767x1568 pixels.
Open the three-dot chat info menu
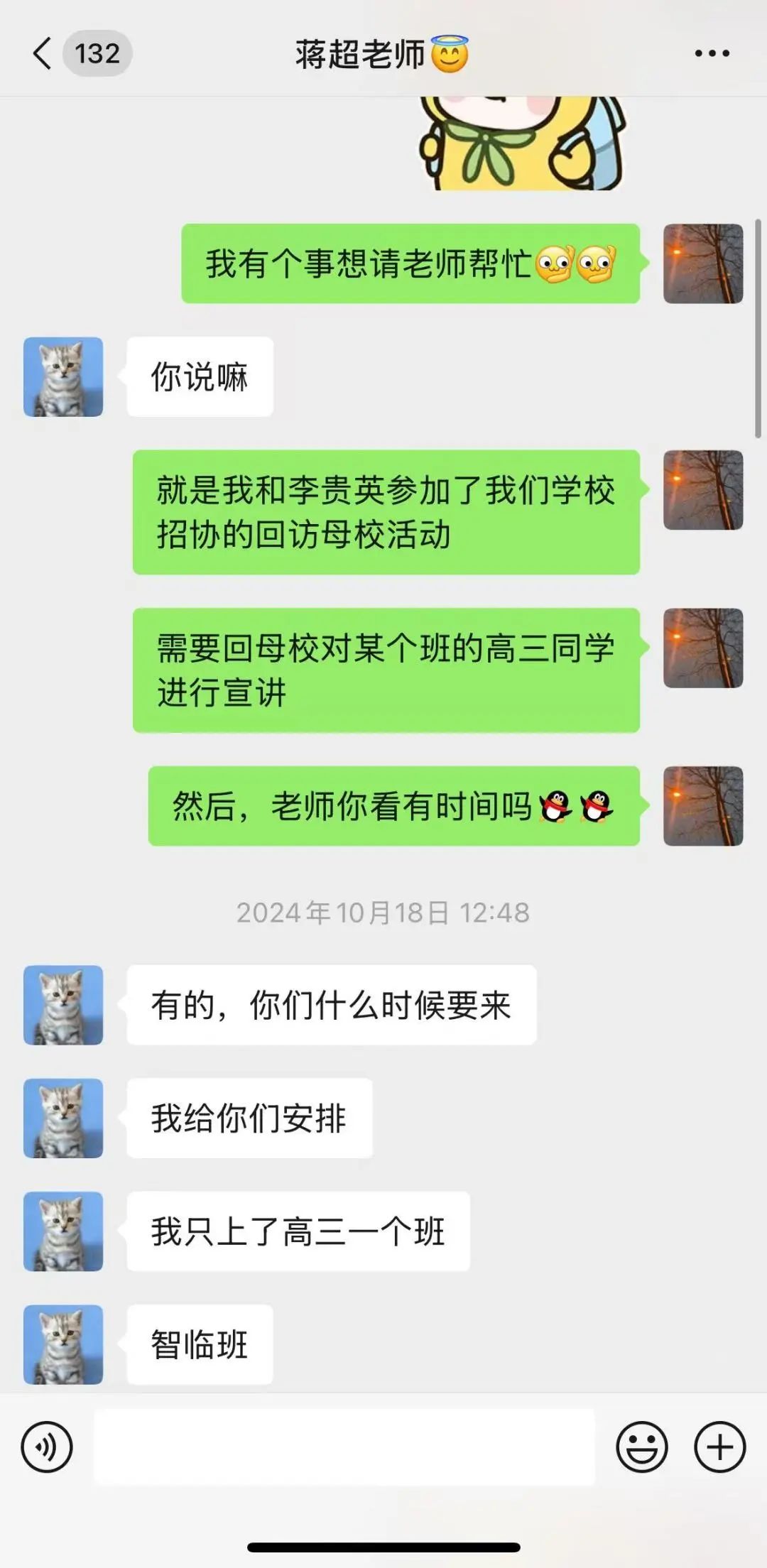point(712,54)
